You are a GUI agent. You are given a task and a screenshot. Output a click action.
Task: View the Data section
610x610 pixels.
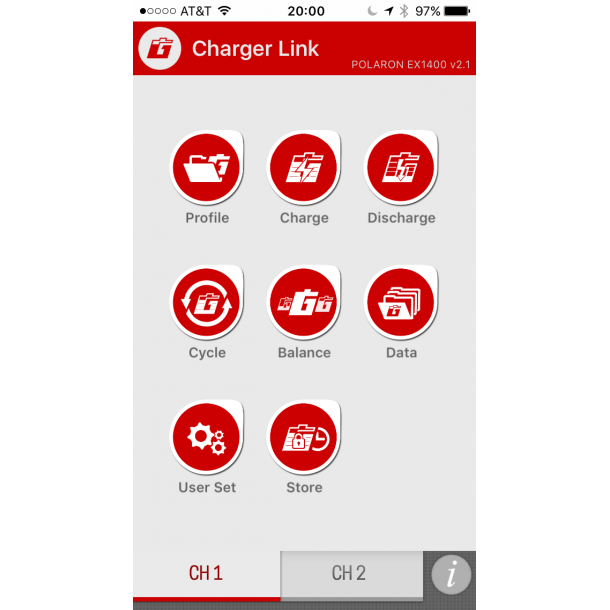tap(401, 303)
